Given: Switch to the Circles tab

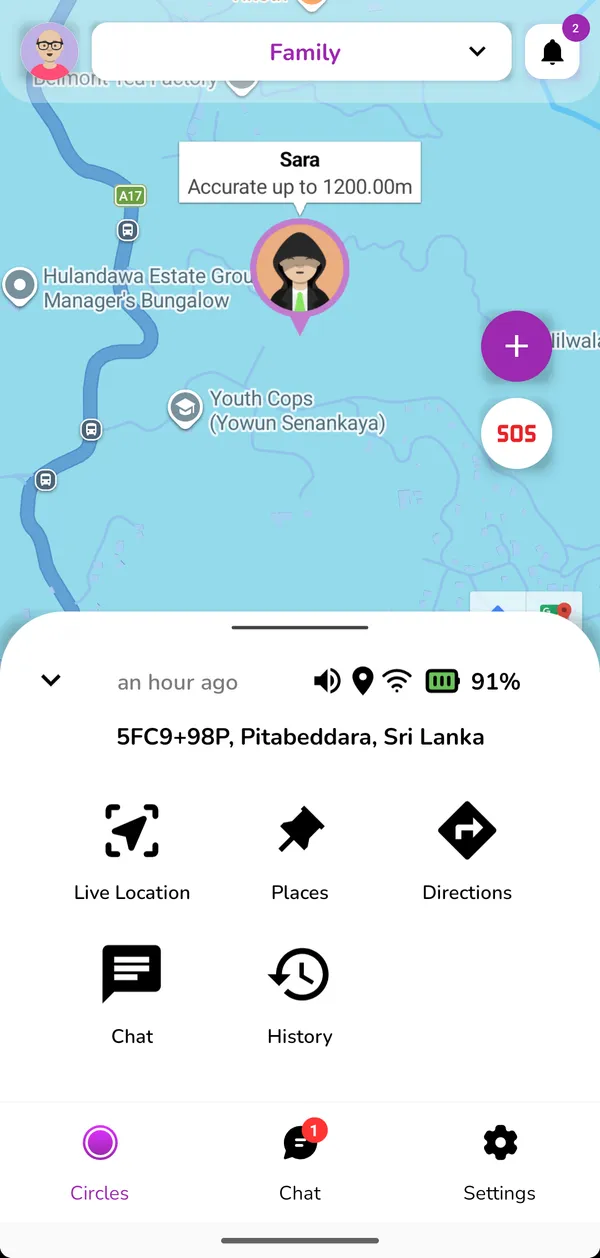Looking at the screenshot, I should tap(100, 1162).
